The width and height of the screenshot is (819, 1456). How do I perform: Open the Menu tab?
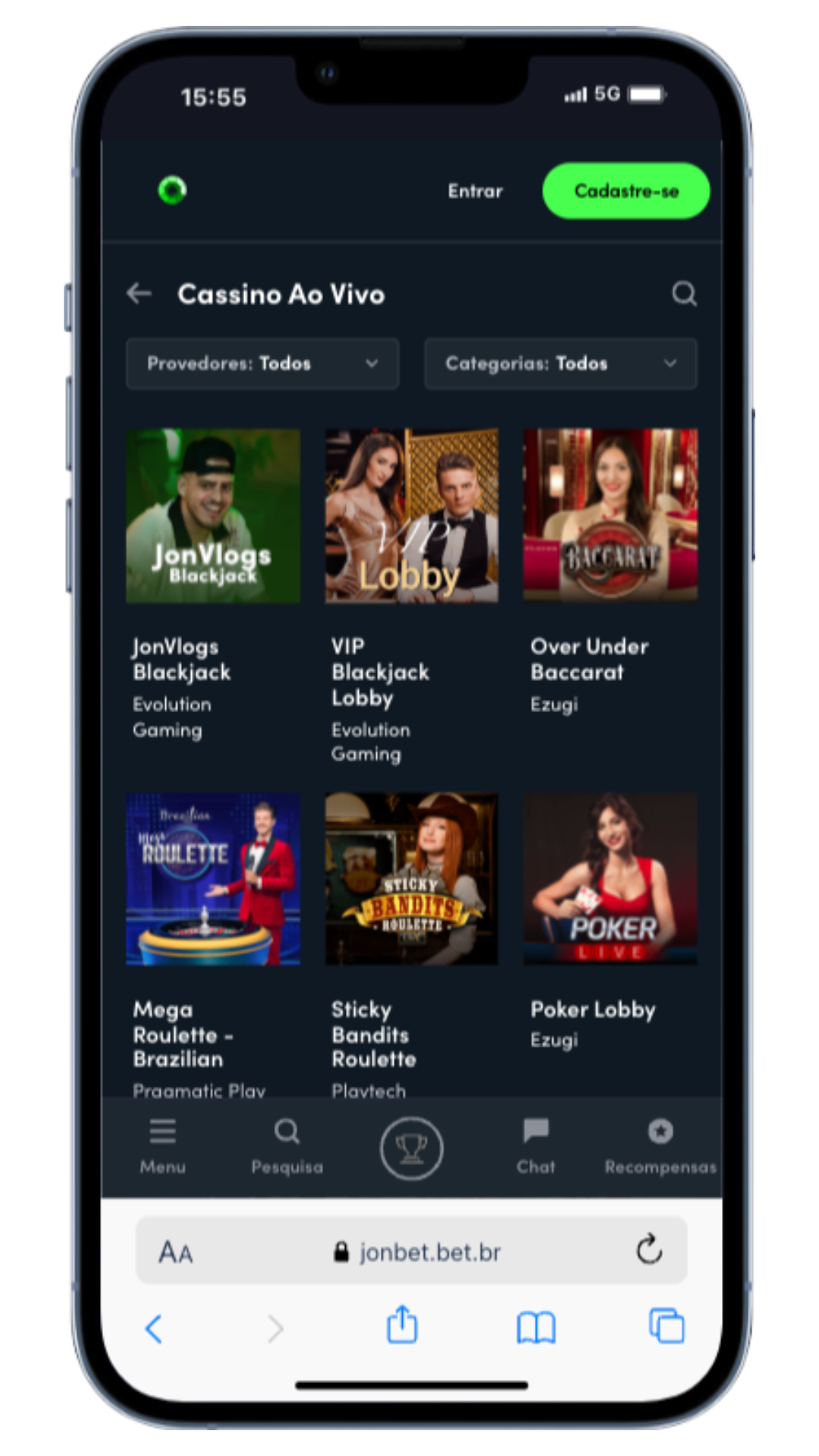pyautogui.click(x=162, y=1145)
